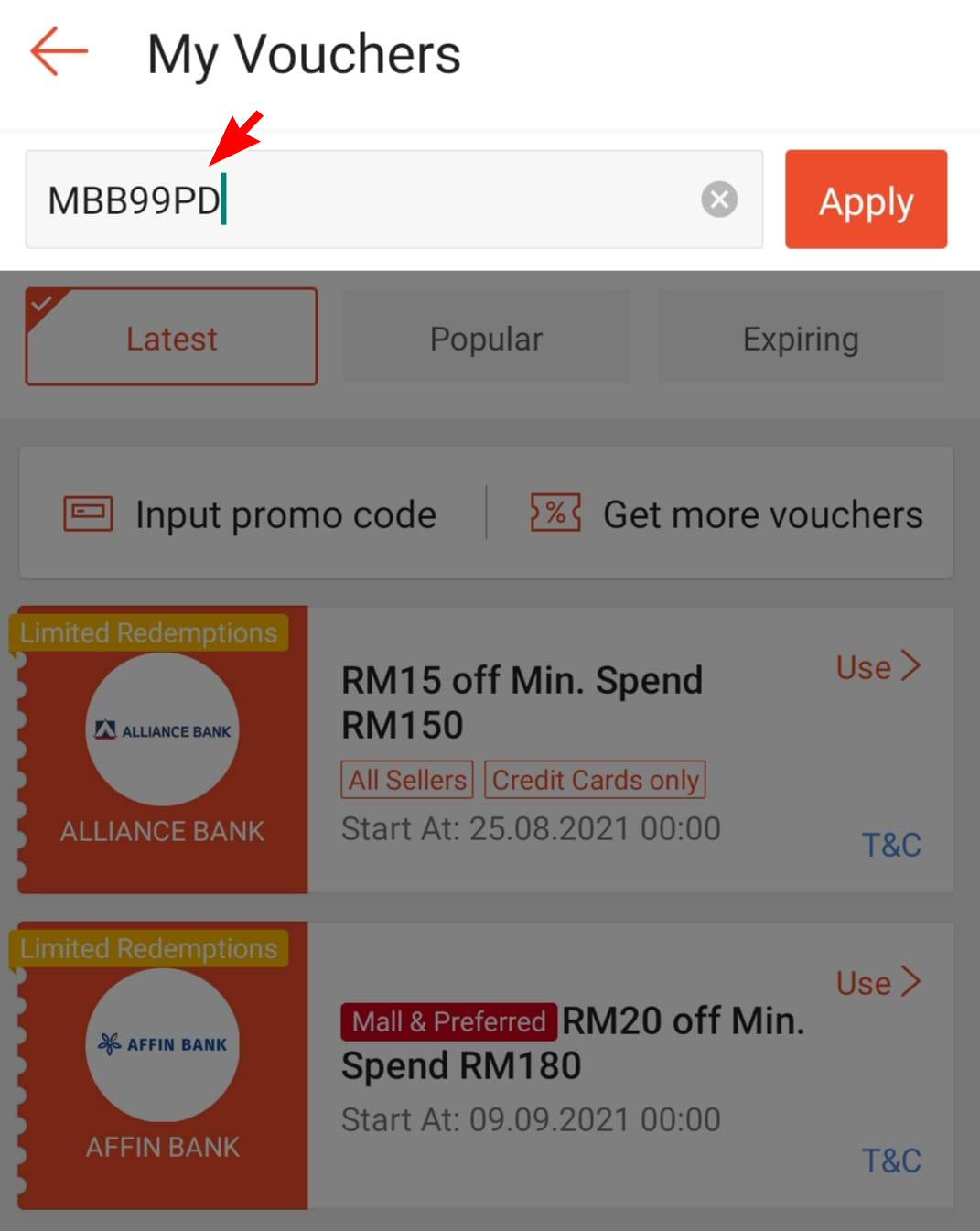Image resolution: width=980 pixels, height=1231 pixels.
Task: Open Get more vouchers
Action: pos(727,513)
